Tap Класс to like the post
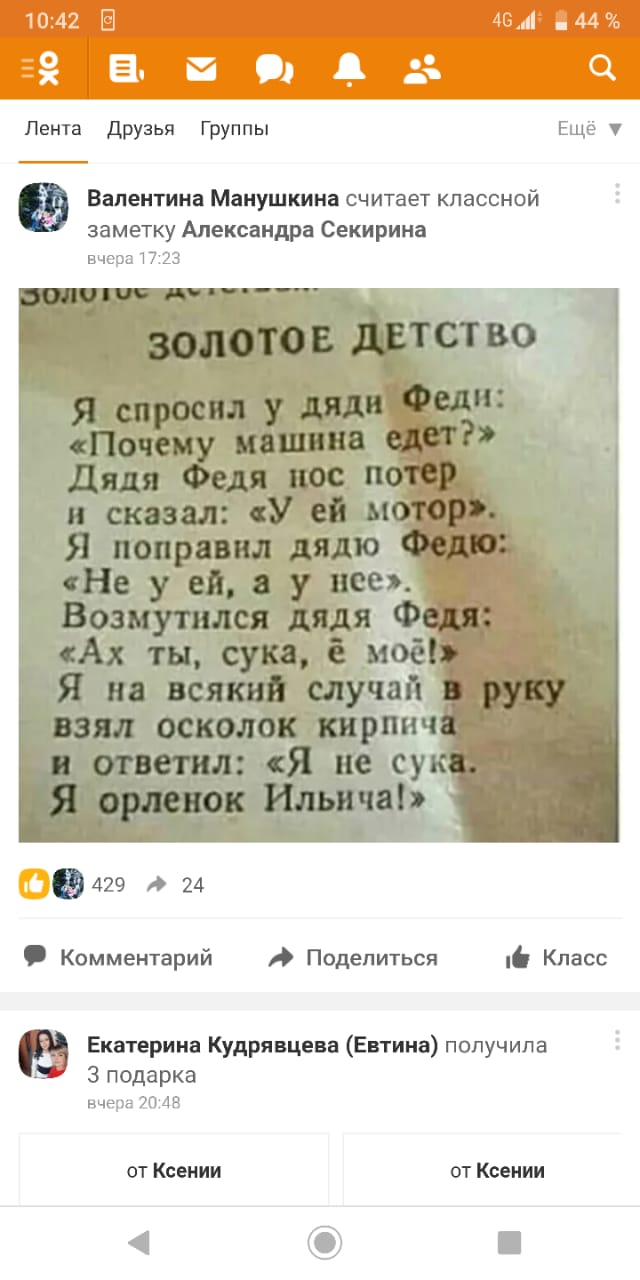This screenshot has height=1280, width=640. pos(557,957)
